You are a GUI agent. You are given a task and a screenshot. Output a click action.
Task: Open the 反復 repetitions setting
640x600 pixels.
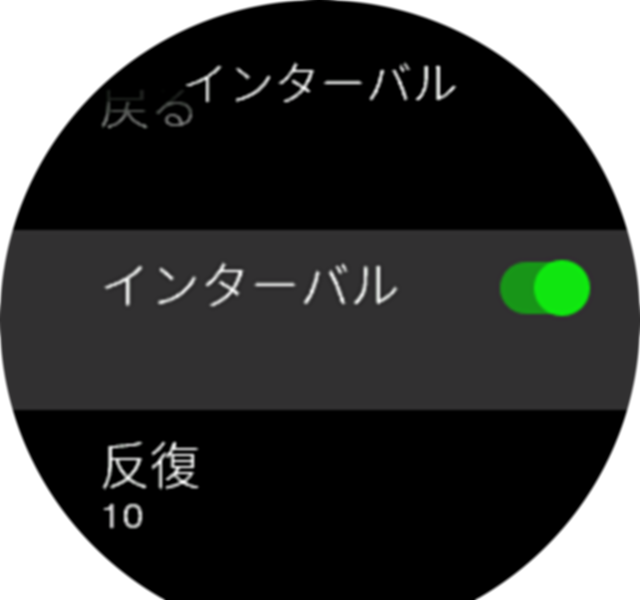pyautogui.click(x=152, y=487)
